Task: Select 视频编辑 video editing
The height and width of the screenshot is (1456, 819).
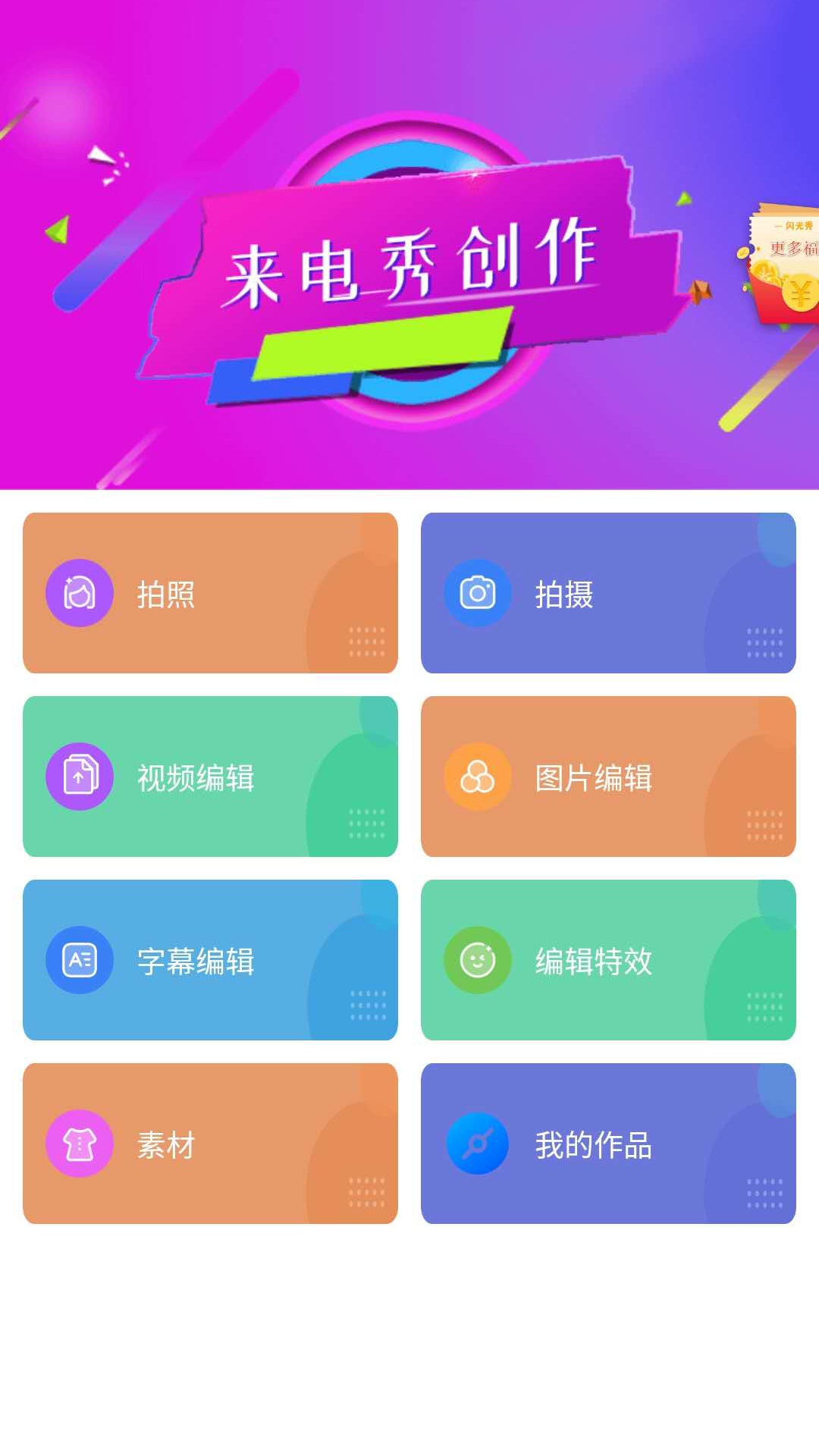Action: (x=210, y=777)
